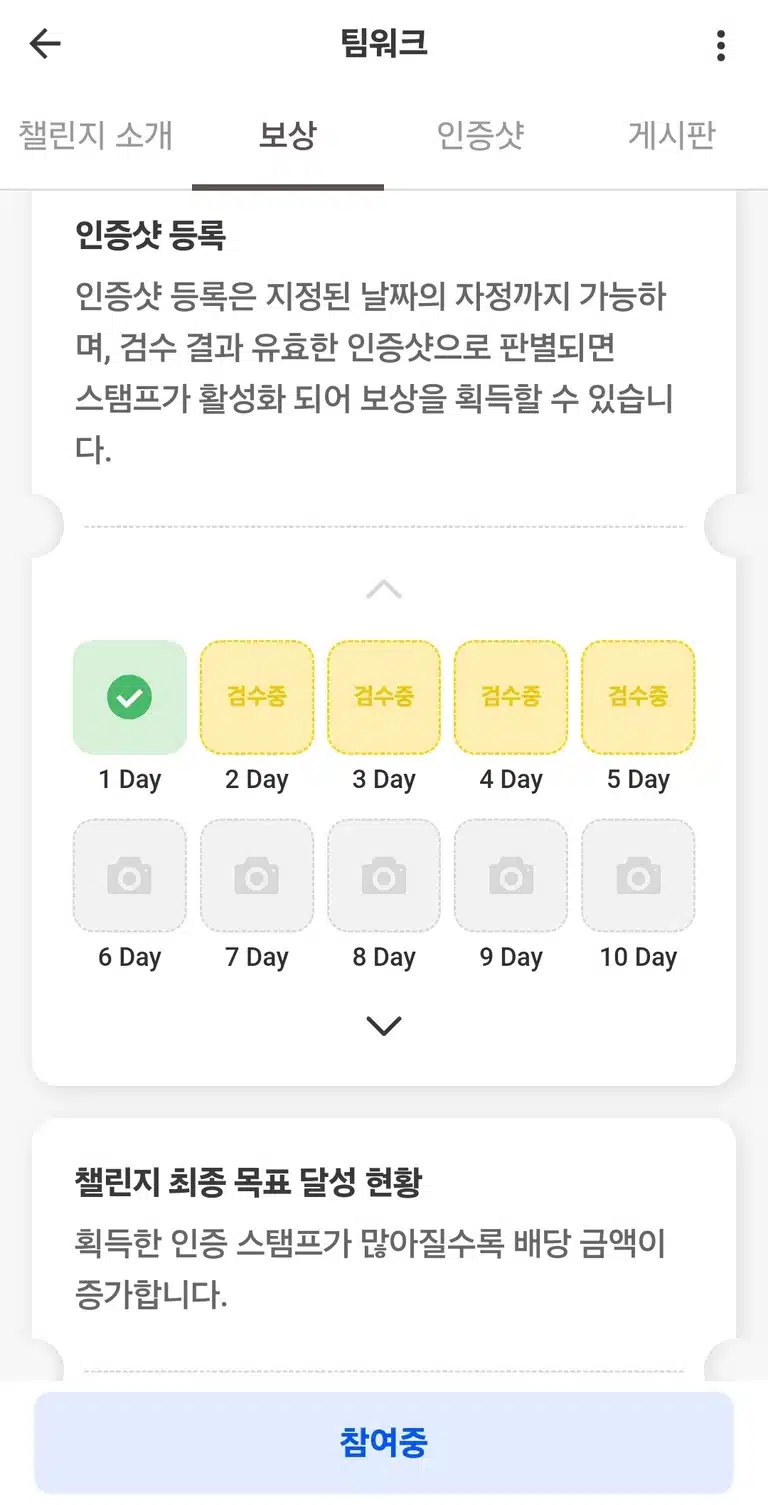
Task: Select the 9 Day camera stamp
Action: click(x=511, y=876)
